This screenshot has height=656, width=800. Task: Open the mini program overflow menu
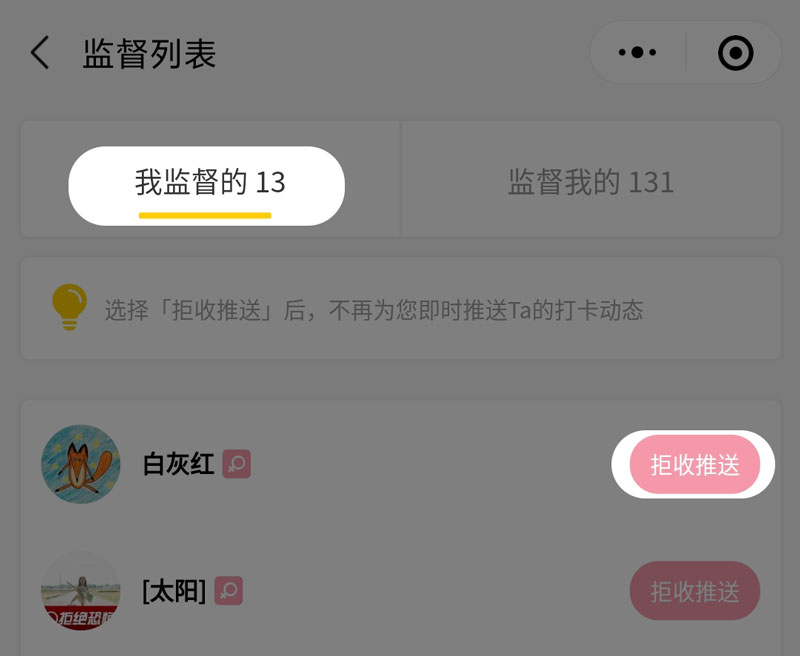(x=637, y=53)
